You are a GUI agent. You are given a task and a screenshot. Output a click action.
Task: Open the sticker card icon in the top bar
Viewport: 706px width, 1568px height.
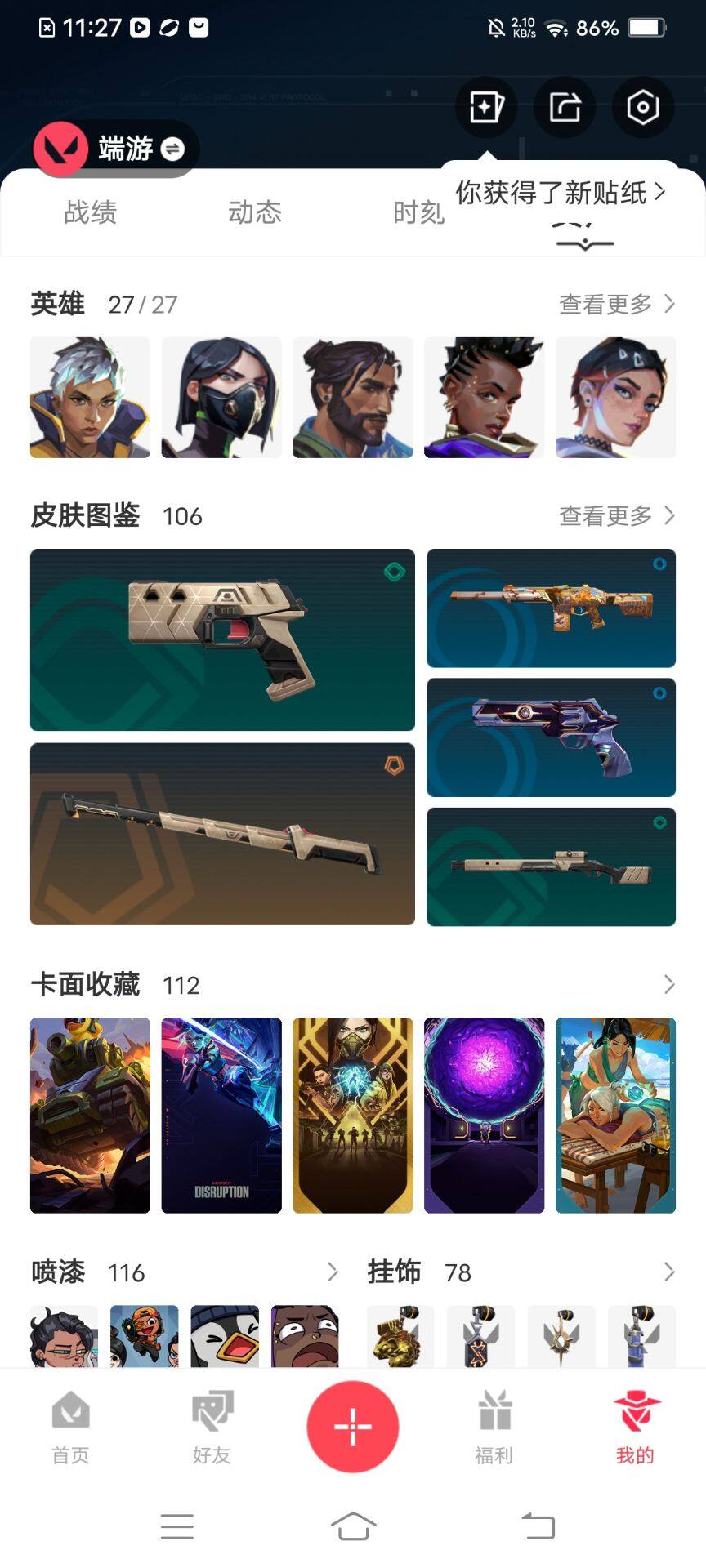(486, 107)
